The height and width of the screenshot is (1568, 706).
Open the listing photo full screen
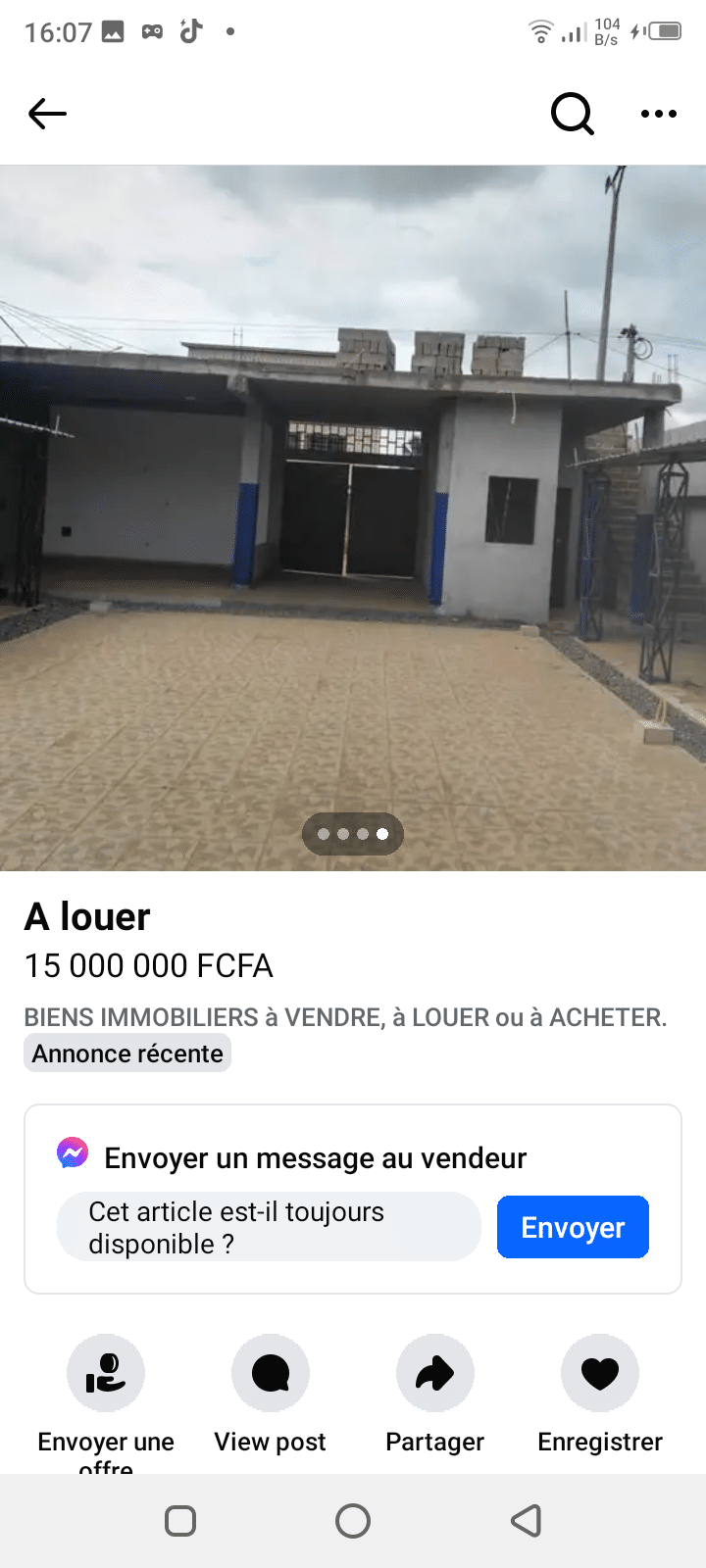pyautogui.click(x=353, y=517)
